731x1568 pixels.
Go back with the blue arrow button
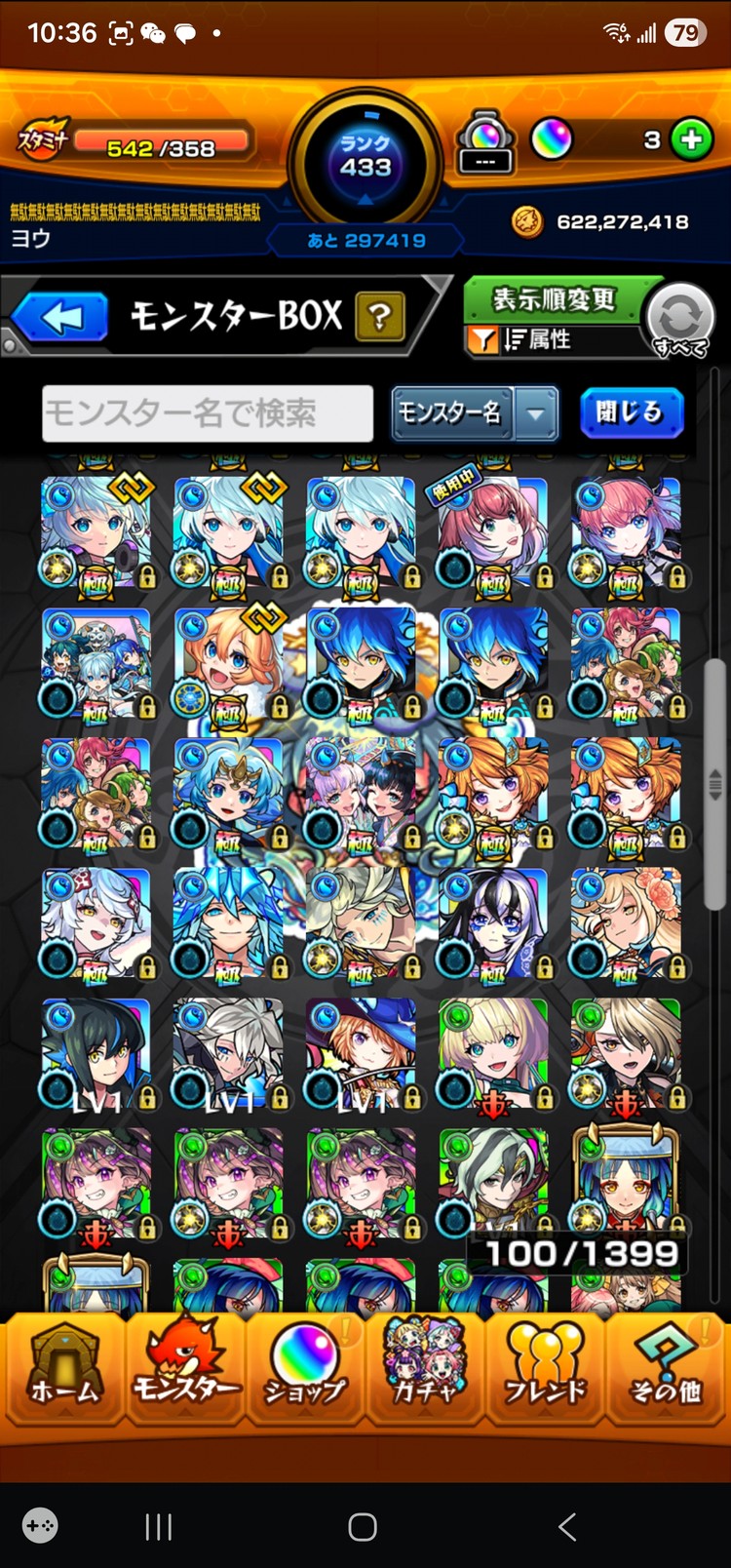pos(60,318)
